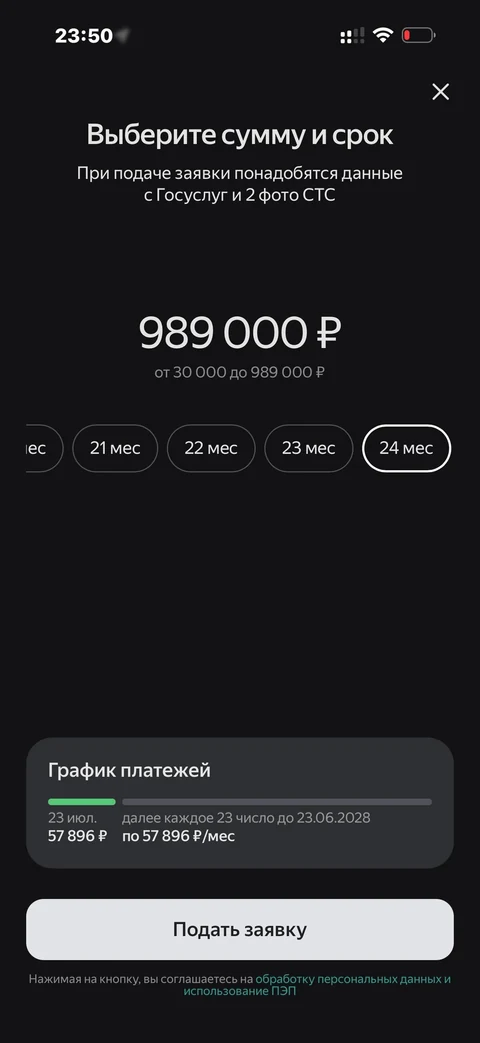
Task: Close the loan amount and term screen
Action: pyautogui.click(x=440, y=92)
